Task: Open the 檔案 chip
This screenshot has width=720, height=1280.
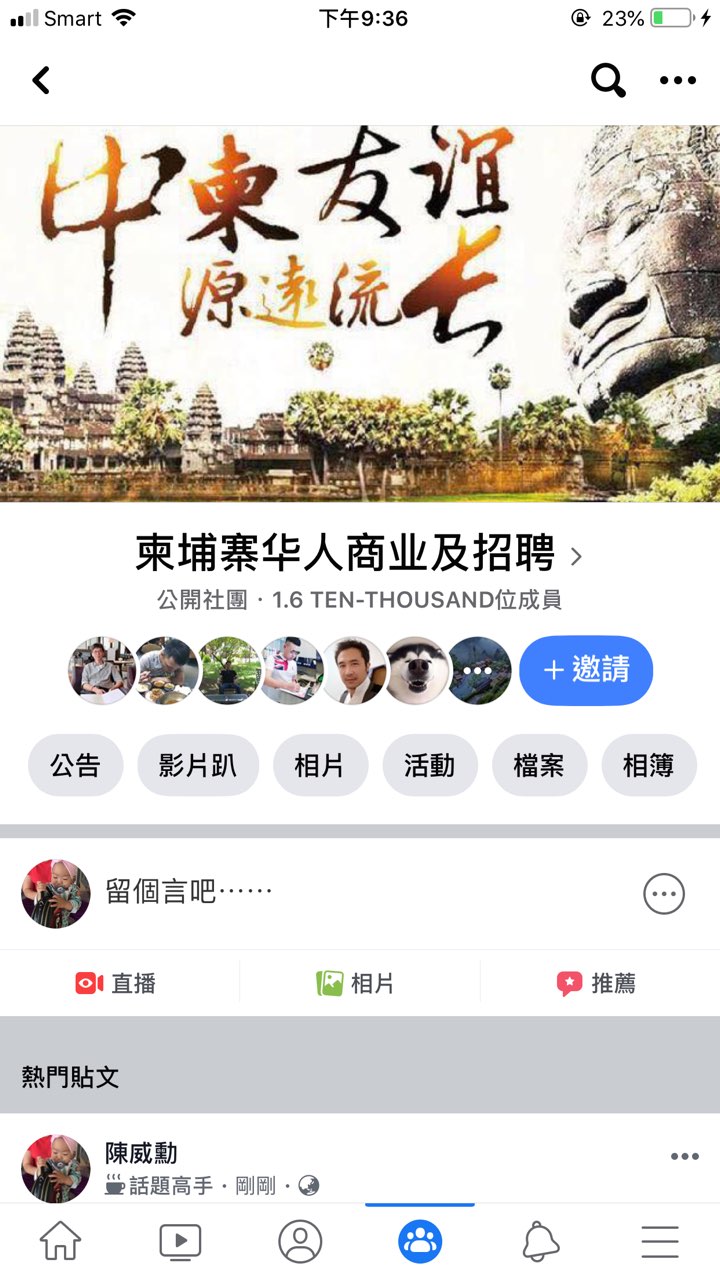Action: point(539,766)
